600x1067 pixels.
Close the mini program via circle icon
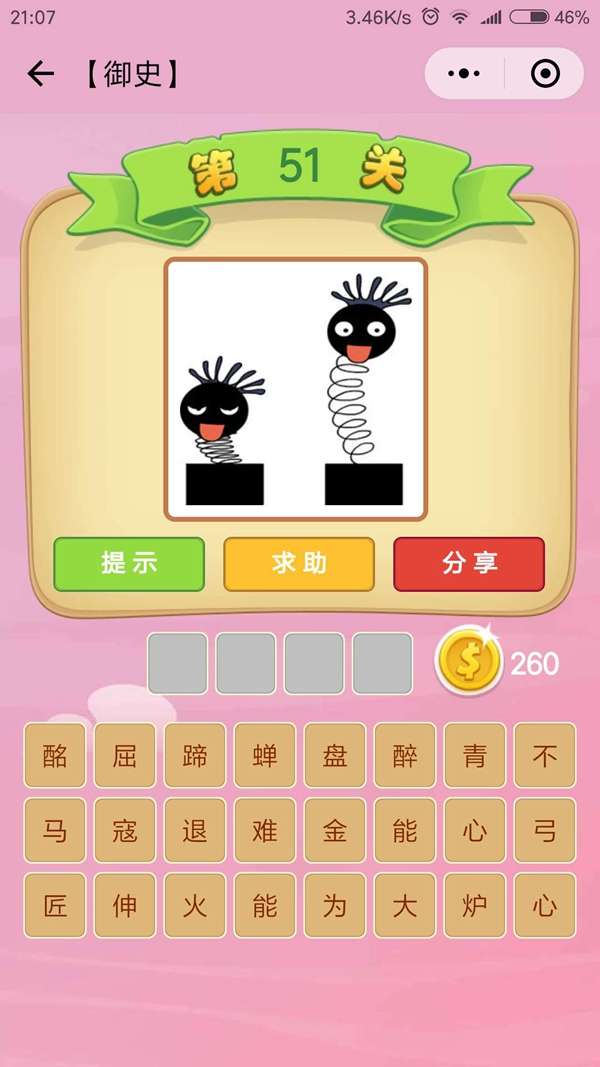tap(545, 74)
